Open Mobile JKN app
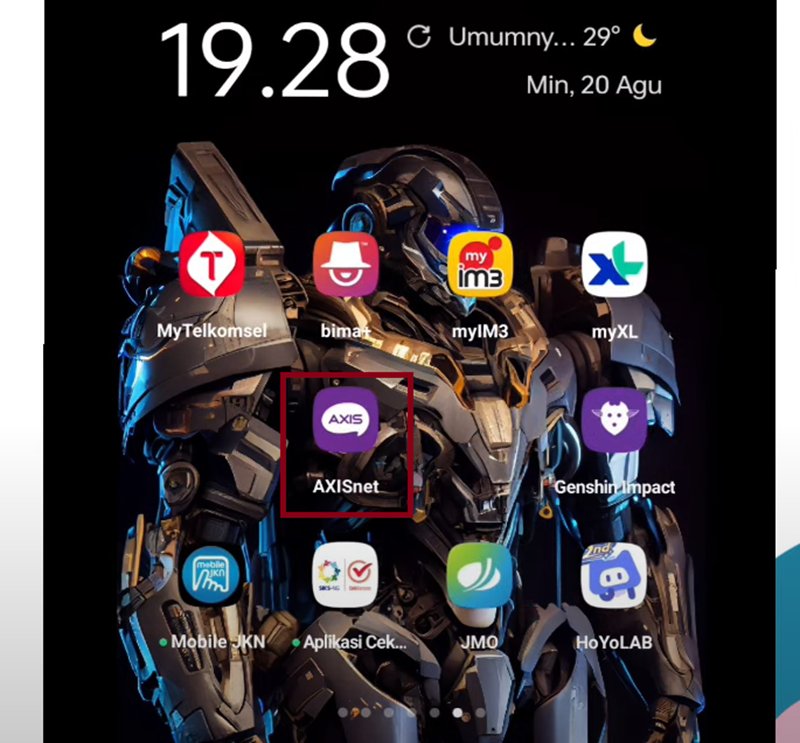800x743 pixels. pyautogui.click(x=211, y=577)
